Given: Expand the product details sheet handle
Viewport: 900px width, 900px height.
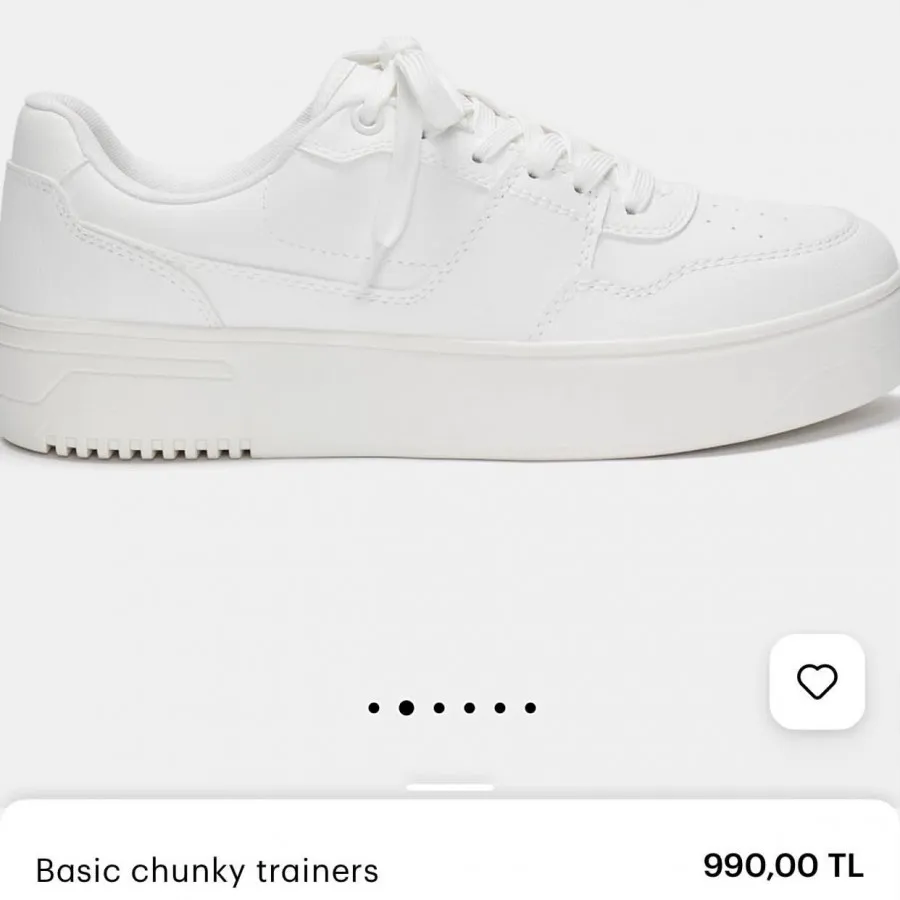Looking at the screenshot, I should click(450, 787).
